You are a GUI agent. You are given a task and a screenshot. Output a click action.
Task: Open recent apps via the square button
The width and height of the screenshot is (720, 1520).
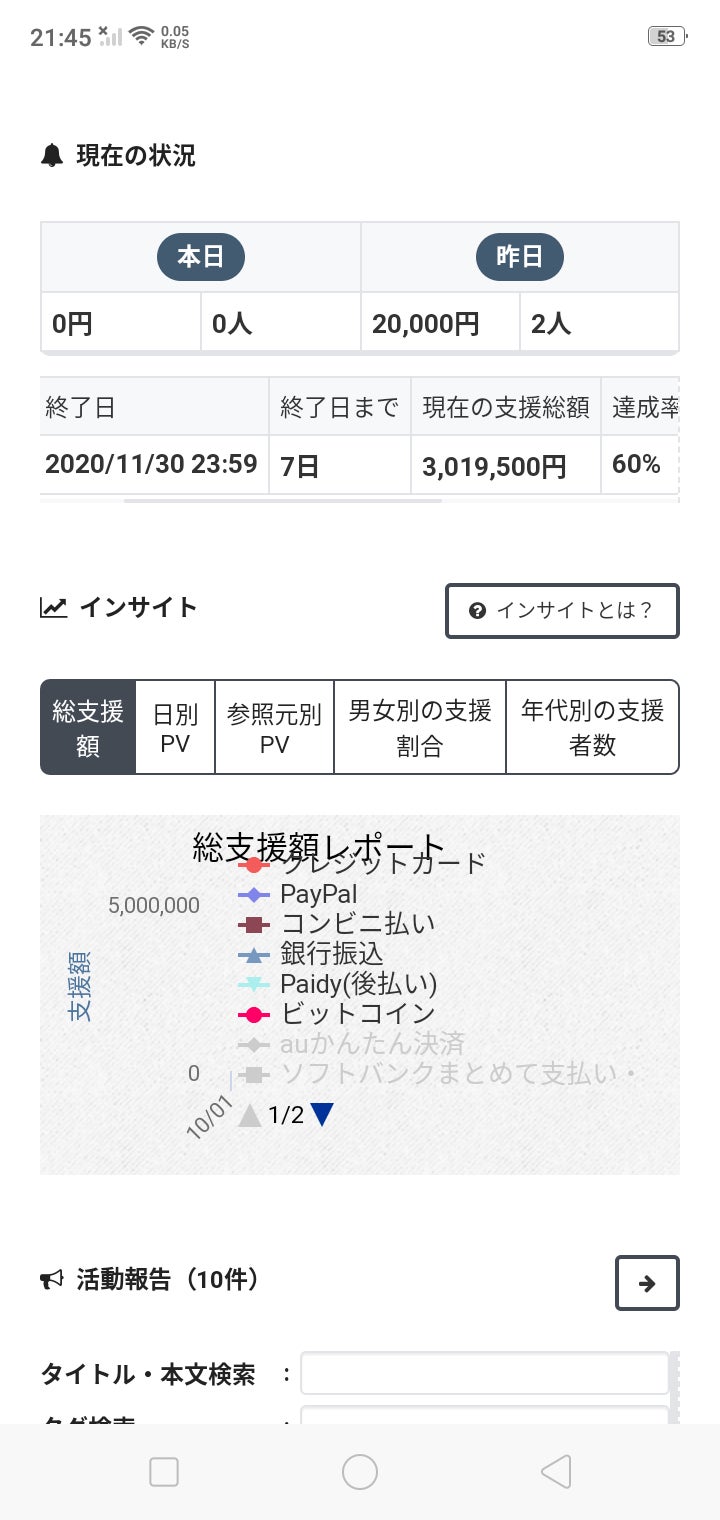(x=164, y=1471)
